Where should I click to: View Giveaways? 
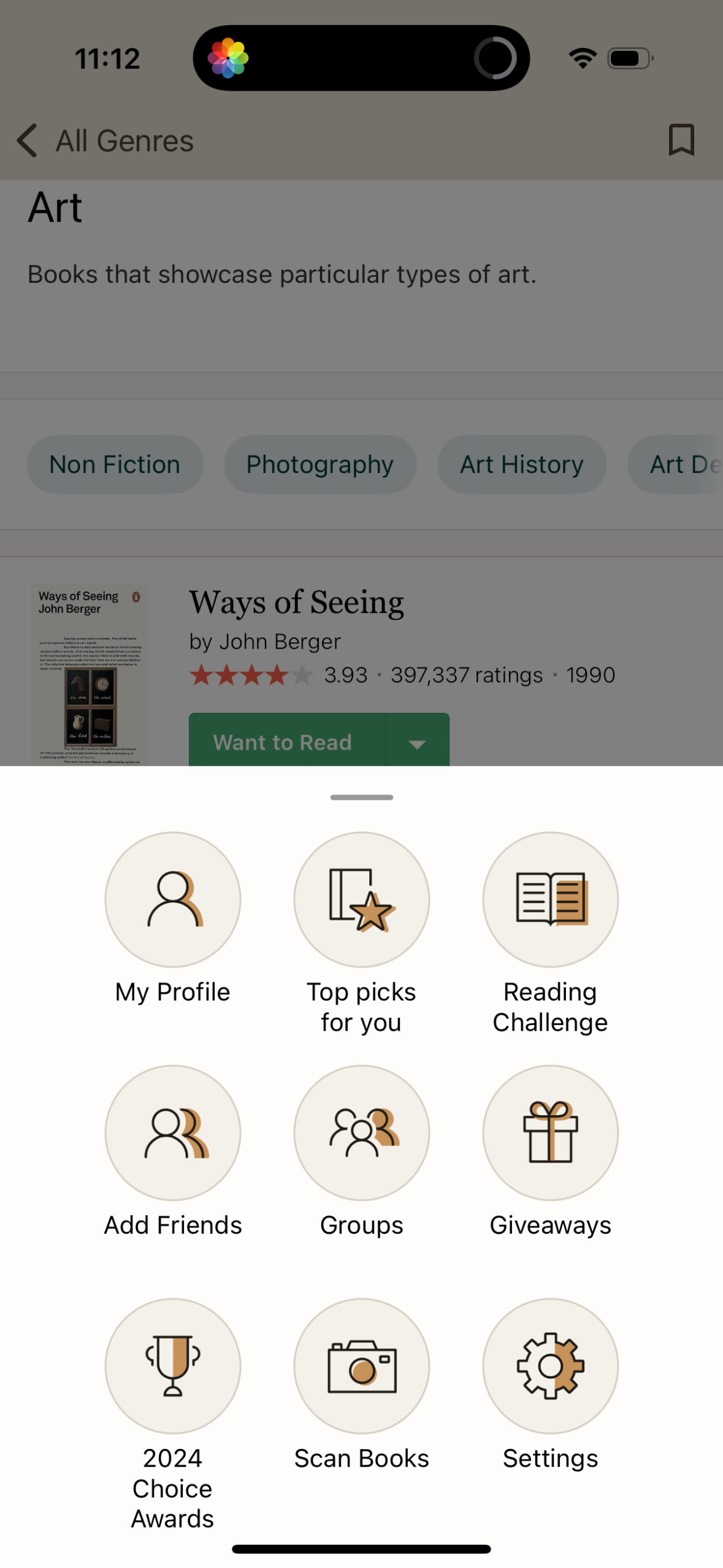point(549,1132)
